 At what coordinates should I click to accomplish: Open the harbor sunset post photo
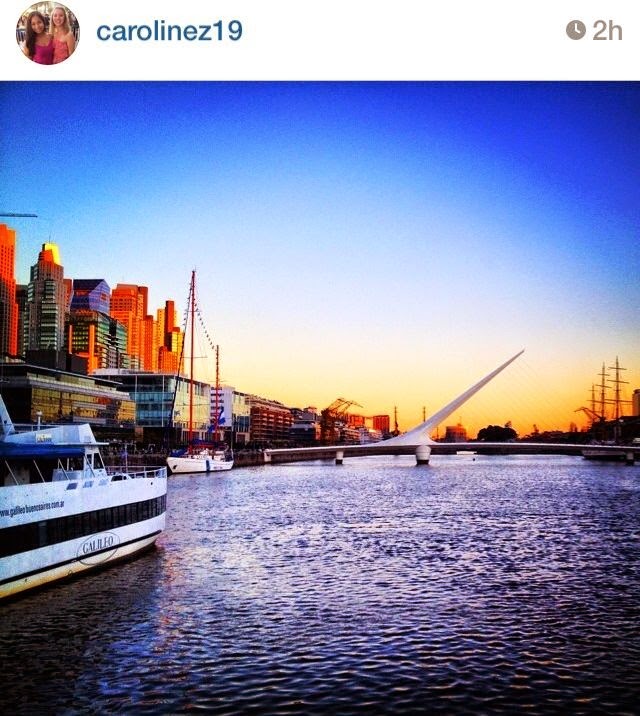coord(320,398)
